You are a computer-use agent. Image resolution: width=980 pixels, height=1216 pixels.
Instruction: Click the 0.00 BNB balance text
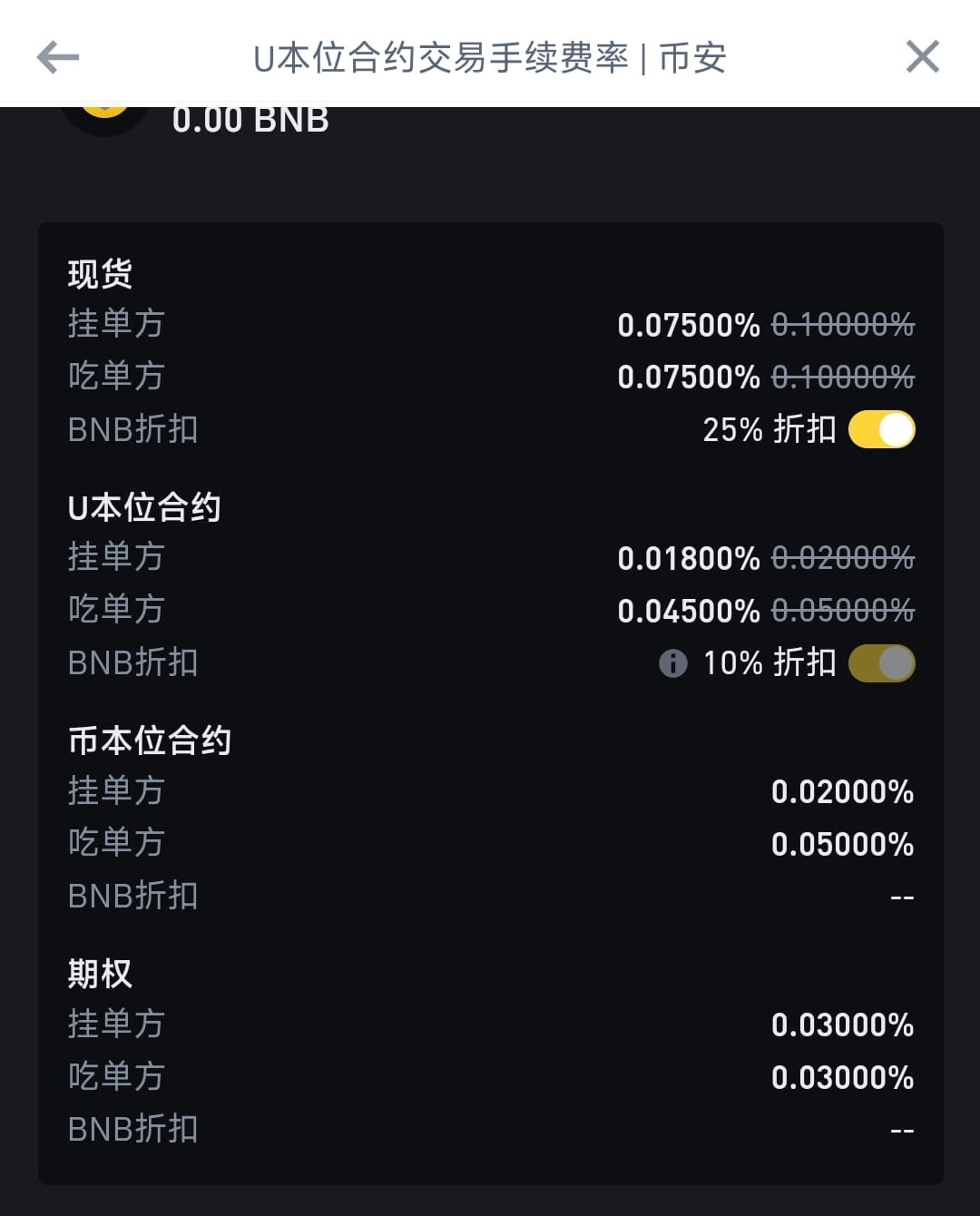click(x=250, y=119)
